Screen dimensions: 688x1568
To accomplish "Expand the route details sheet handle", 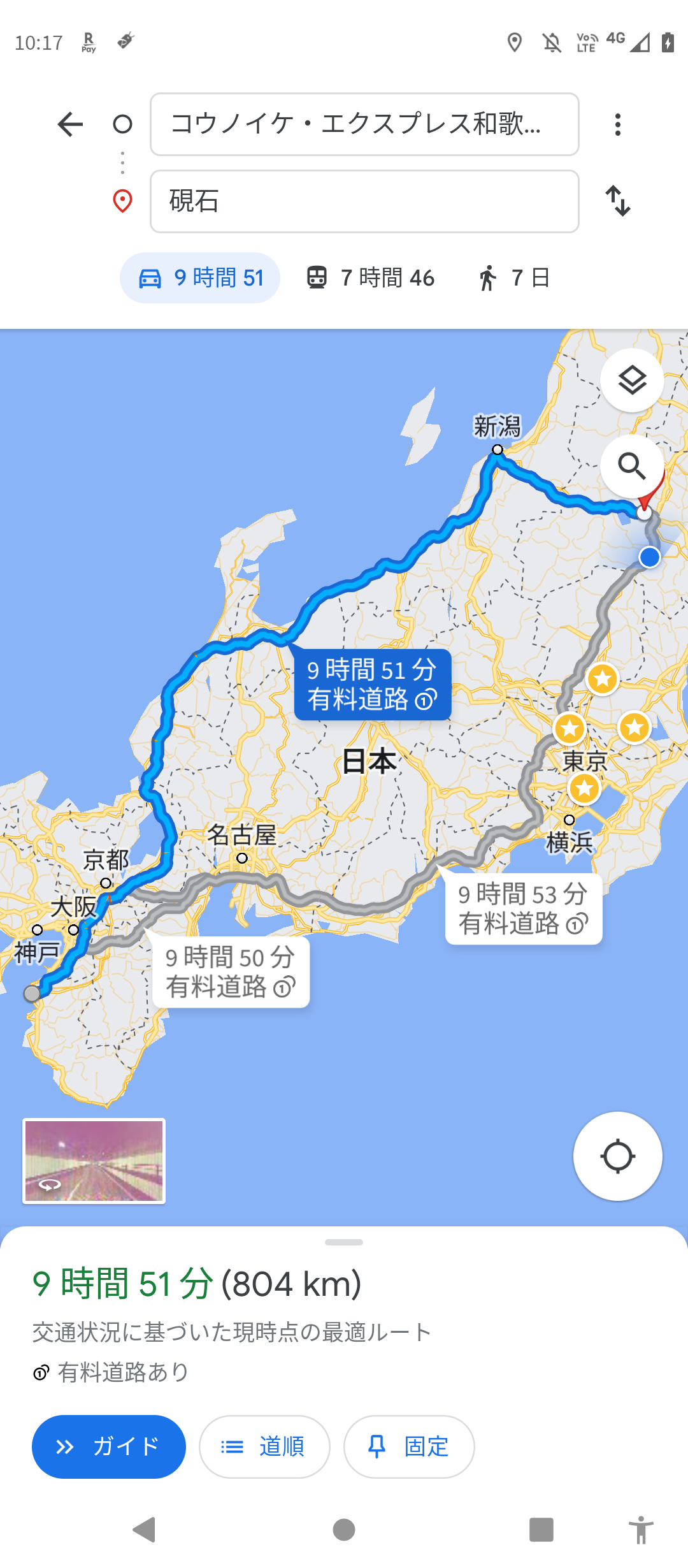I will [344, 1242].
